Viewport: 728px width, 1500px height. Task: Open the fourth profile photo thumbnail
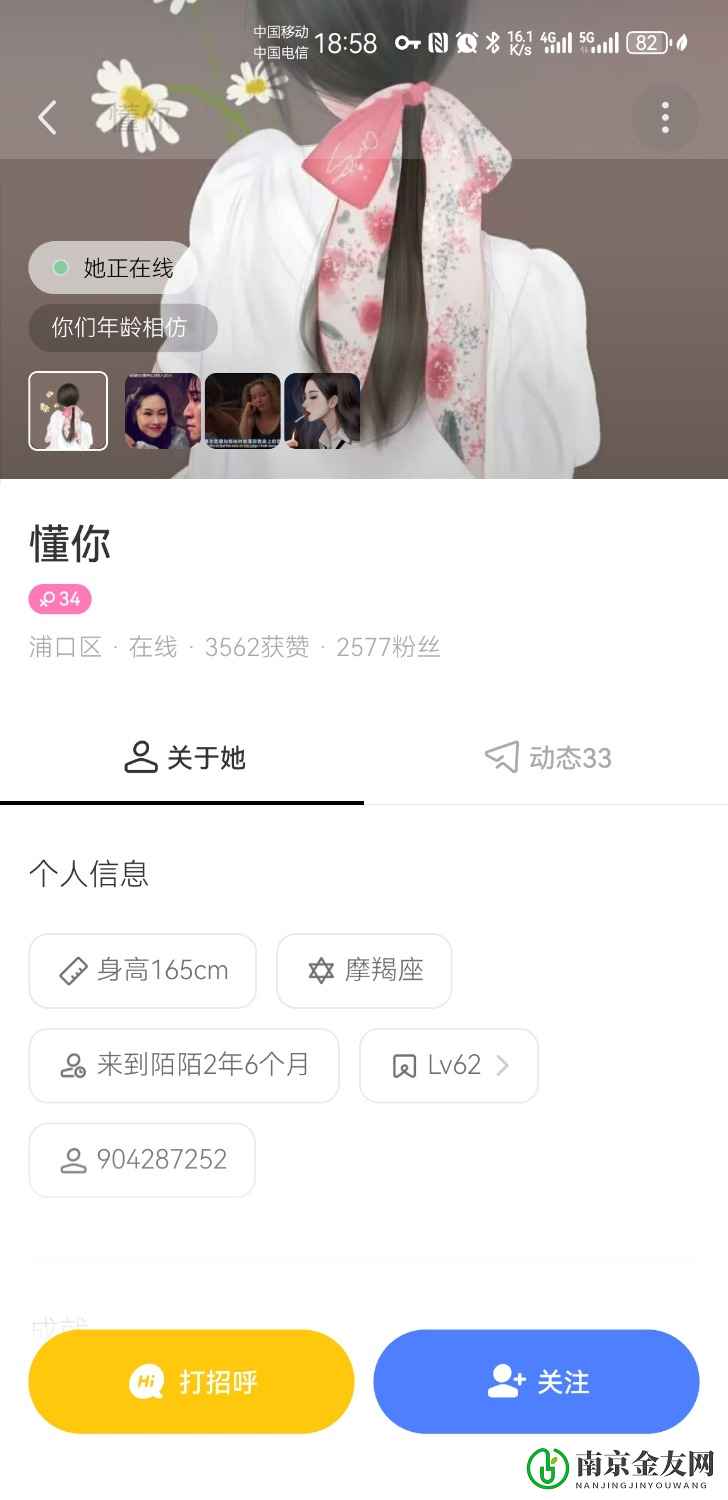pos(322,411)
